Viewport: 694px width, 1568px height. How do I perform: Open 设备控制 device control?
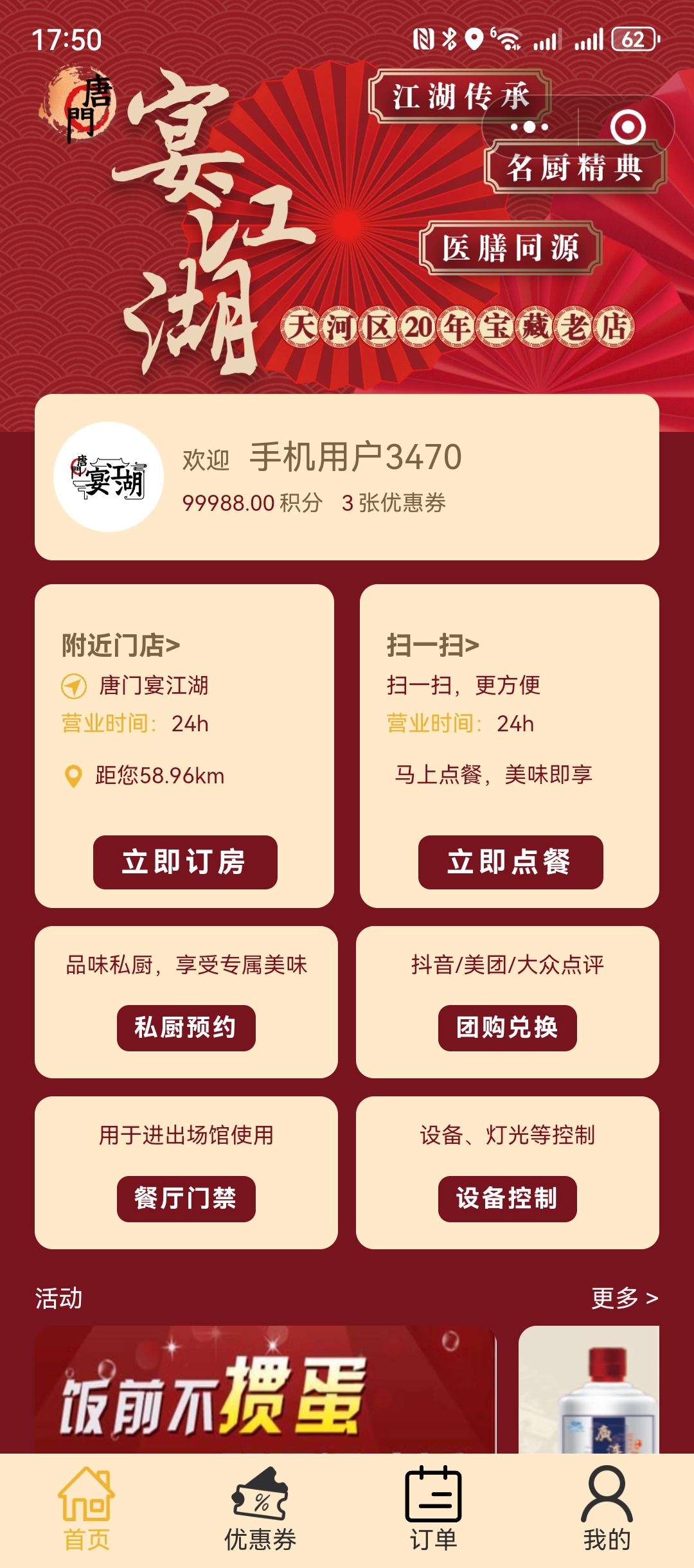[507, 1198]
